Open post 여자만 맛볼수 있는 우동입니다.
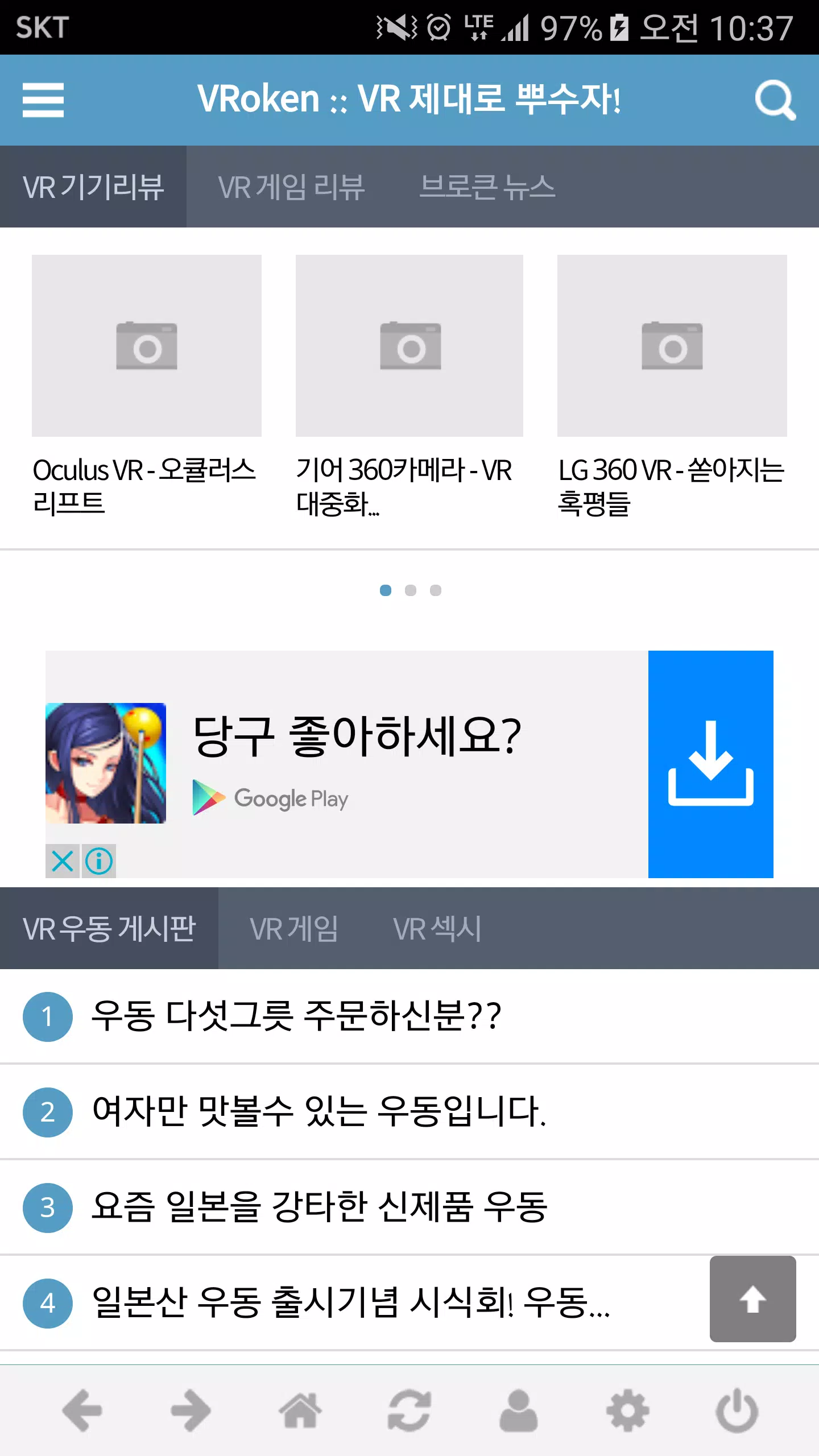The width and height of the screenshot is (819, 1456). tap(318, 1112)
